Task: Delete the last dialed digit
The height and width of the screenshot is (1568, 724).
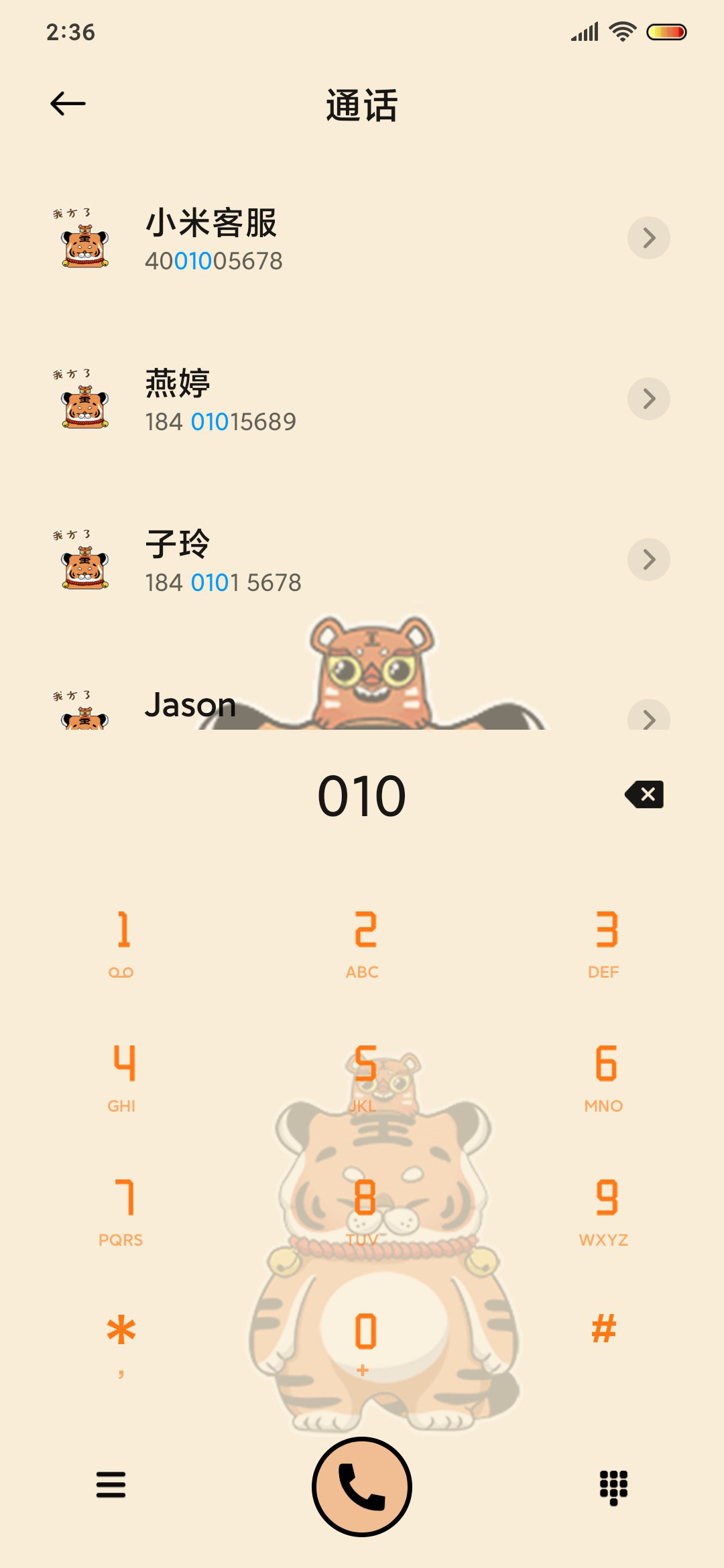Action: coord(644,795)
